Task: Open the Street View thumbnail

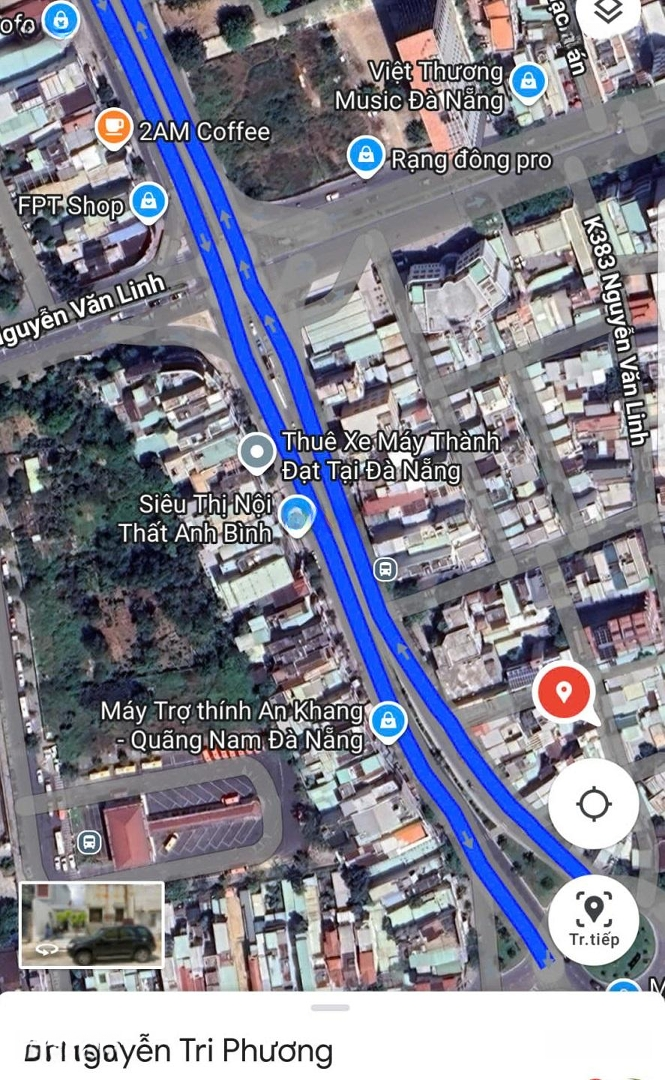Action: point(92,925)
